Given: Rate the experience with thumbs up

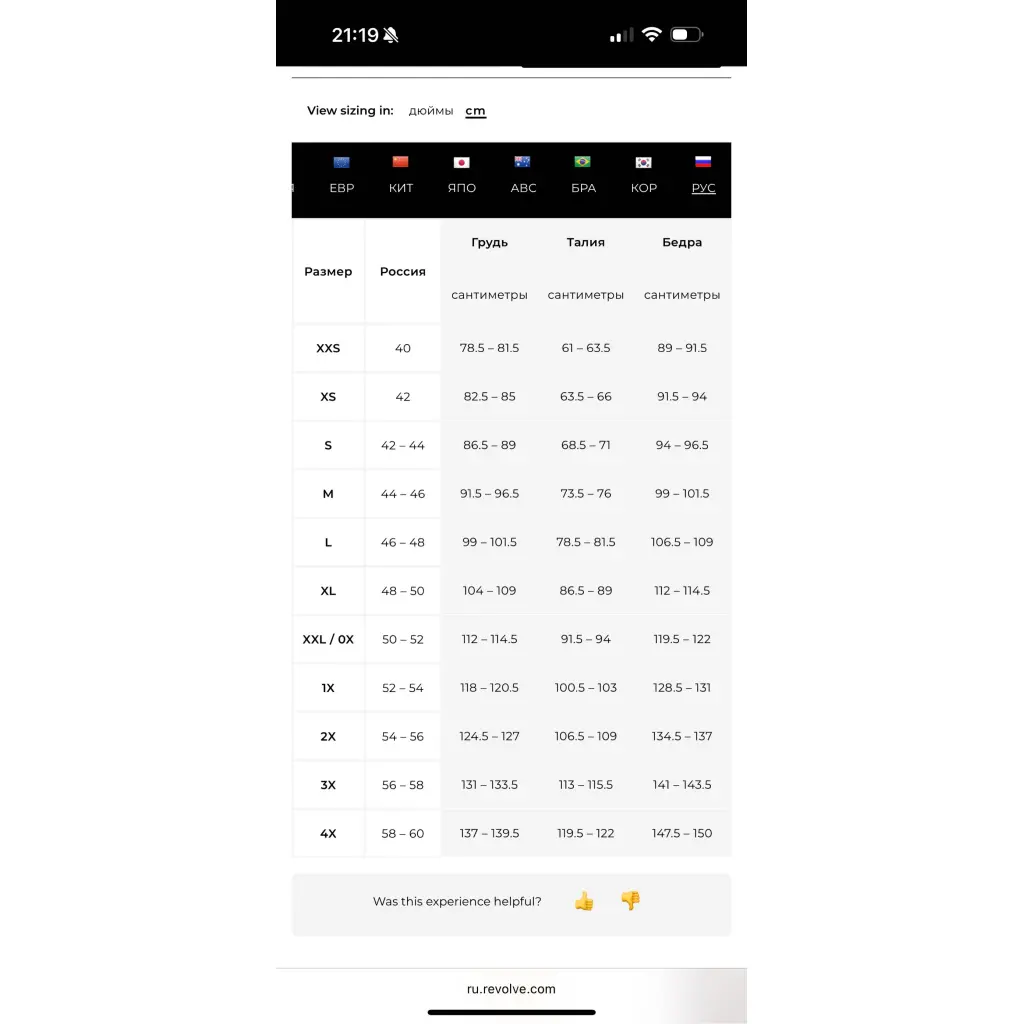Looking at the screenshot, I should coord(584,901).
